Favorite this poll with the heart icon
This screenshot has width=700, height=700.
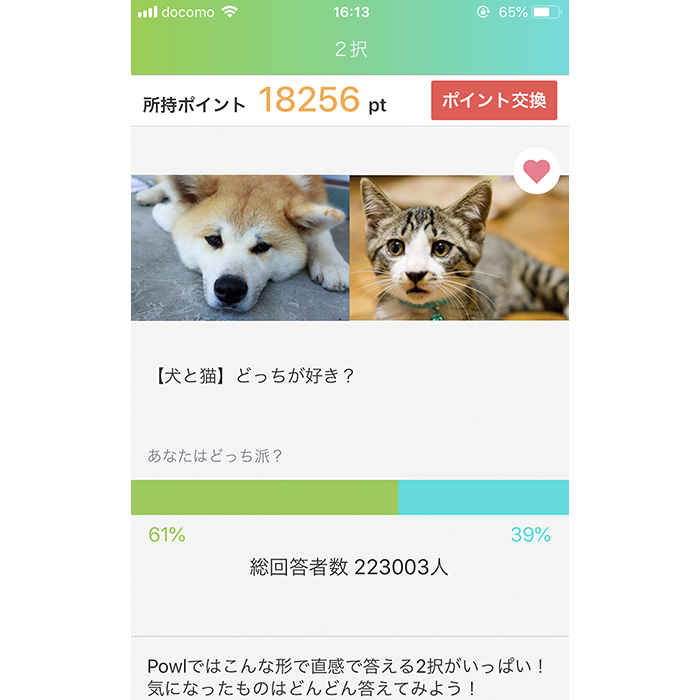(537, 171)
